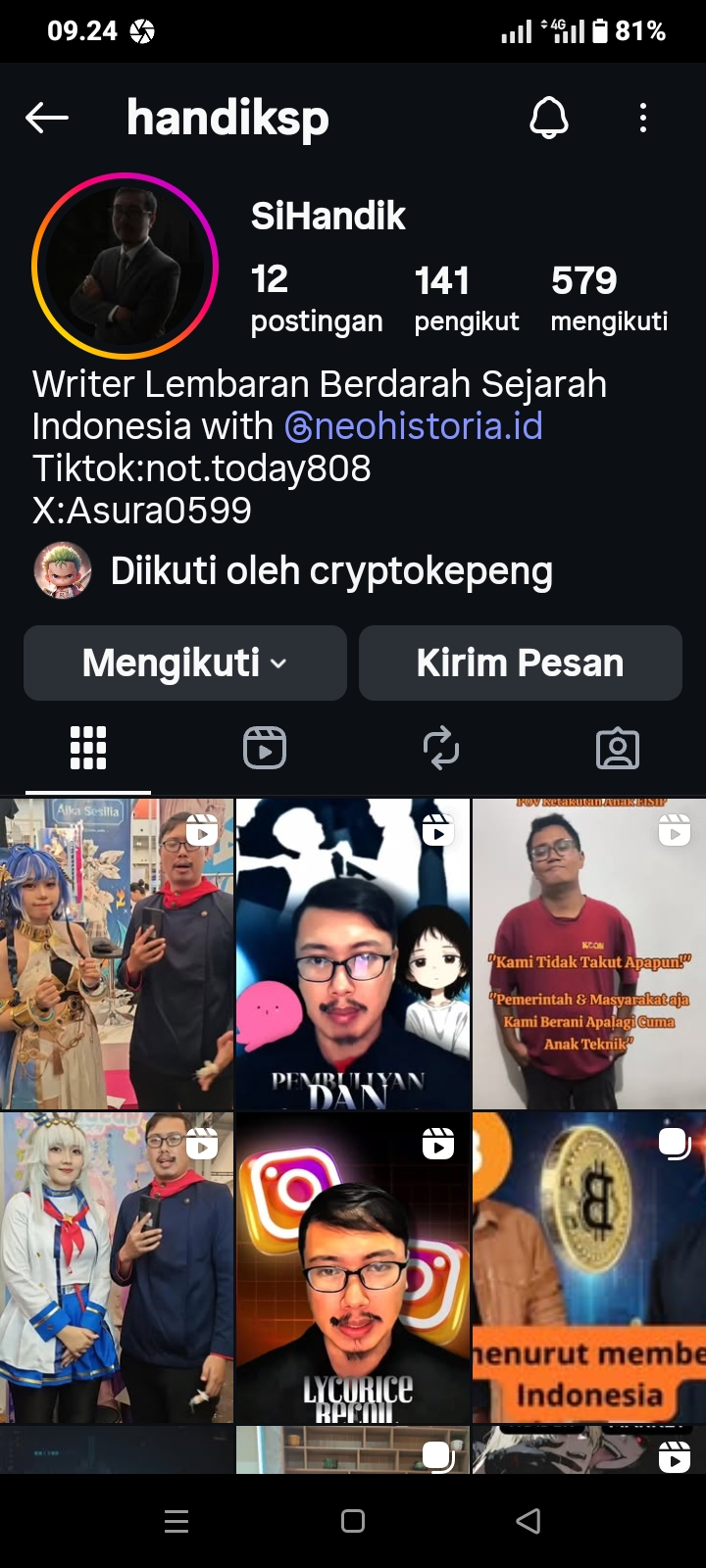The height and width of the screenshot is (1568, 706).
Task: Open the @neohistoria.id Threads link
Action: [x=413, y=426]
